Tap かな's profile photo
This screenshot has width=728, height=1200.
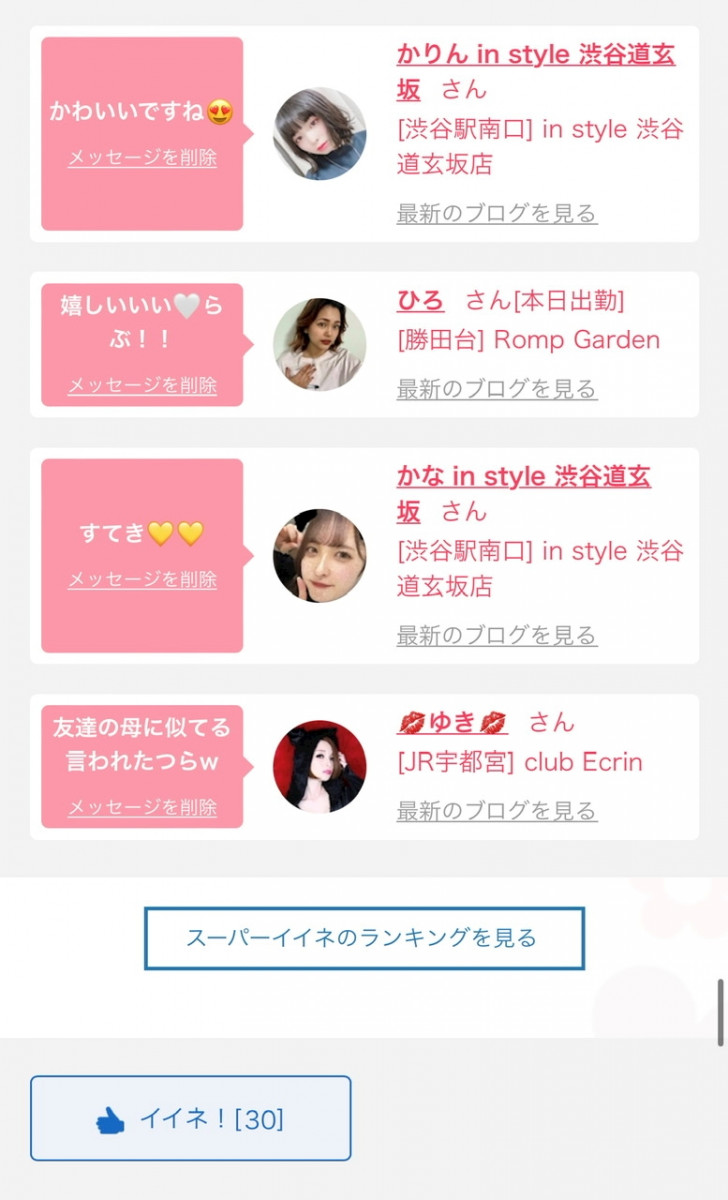[x=320, y=556]
